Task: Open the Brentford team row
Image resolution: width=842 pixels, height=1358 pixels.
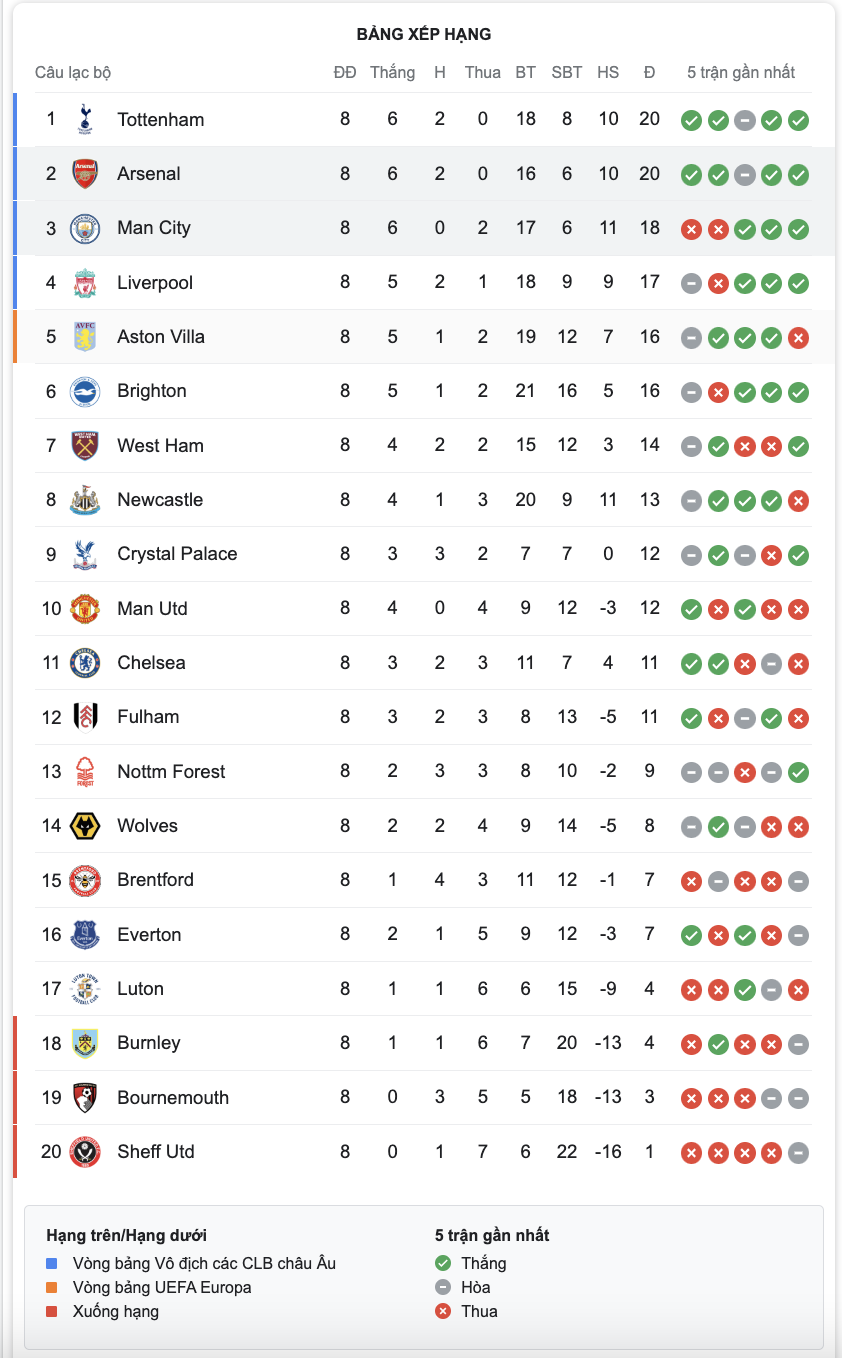Action: 424,880
